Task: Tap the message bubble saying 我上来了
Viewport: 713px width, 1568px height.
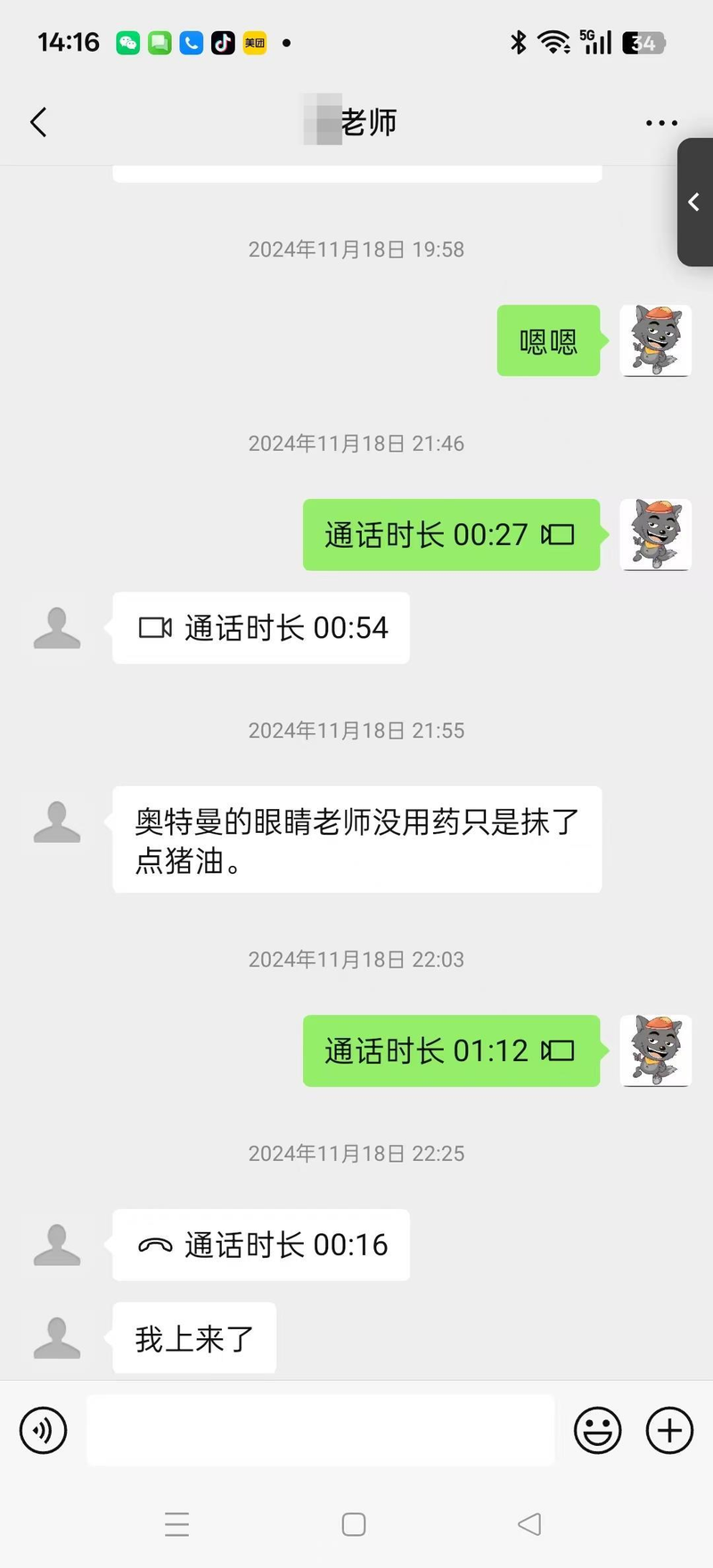Action: click(193, 1337)
